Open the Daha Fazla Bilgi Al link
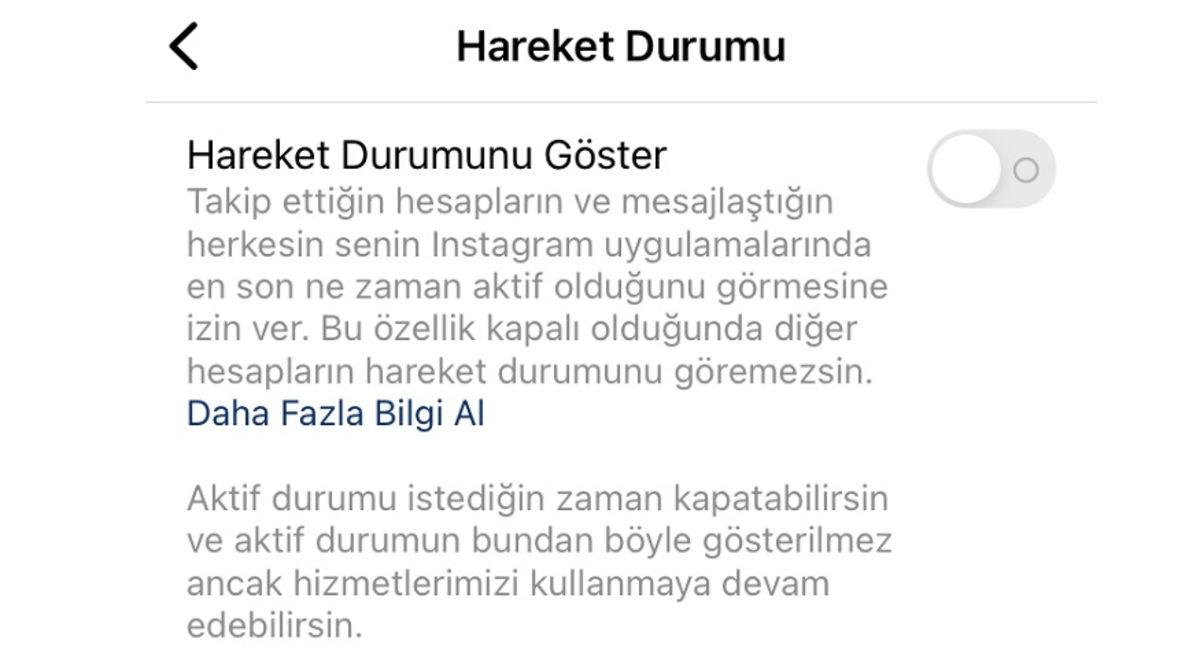Image resolution: width=1200 pixels, height=668 pixels. pyautogui.click(x=335, y=414)
